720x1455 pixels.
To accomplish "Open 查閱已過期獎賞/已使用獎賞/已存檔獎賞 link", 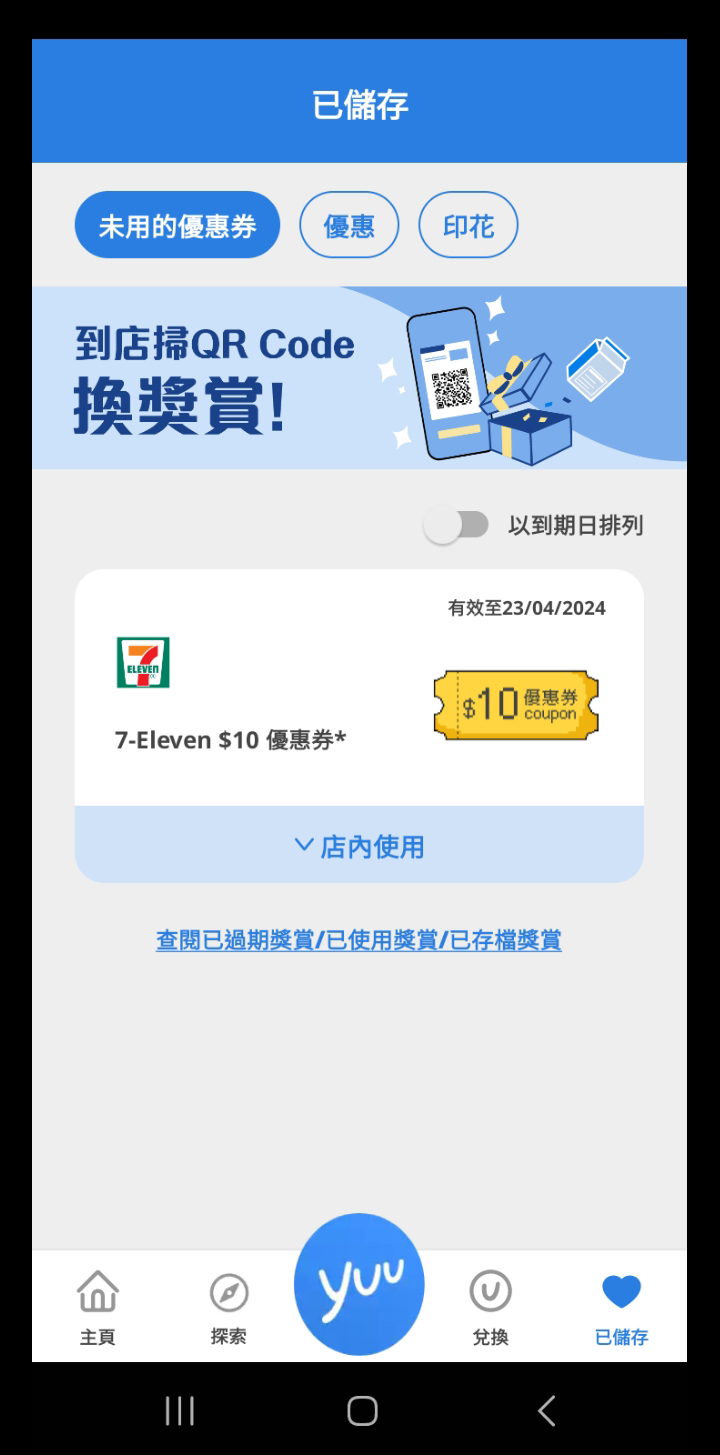I will click(x=359, y=940).
